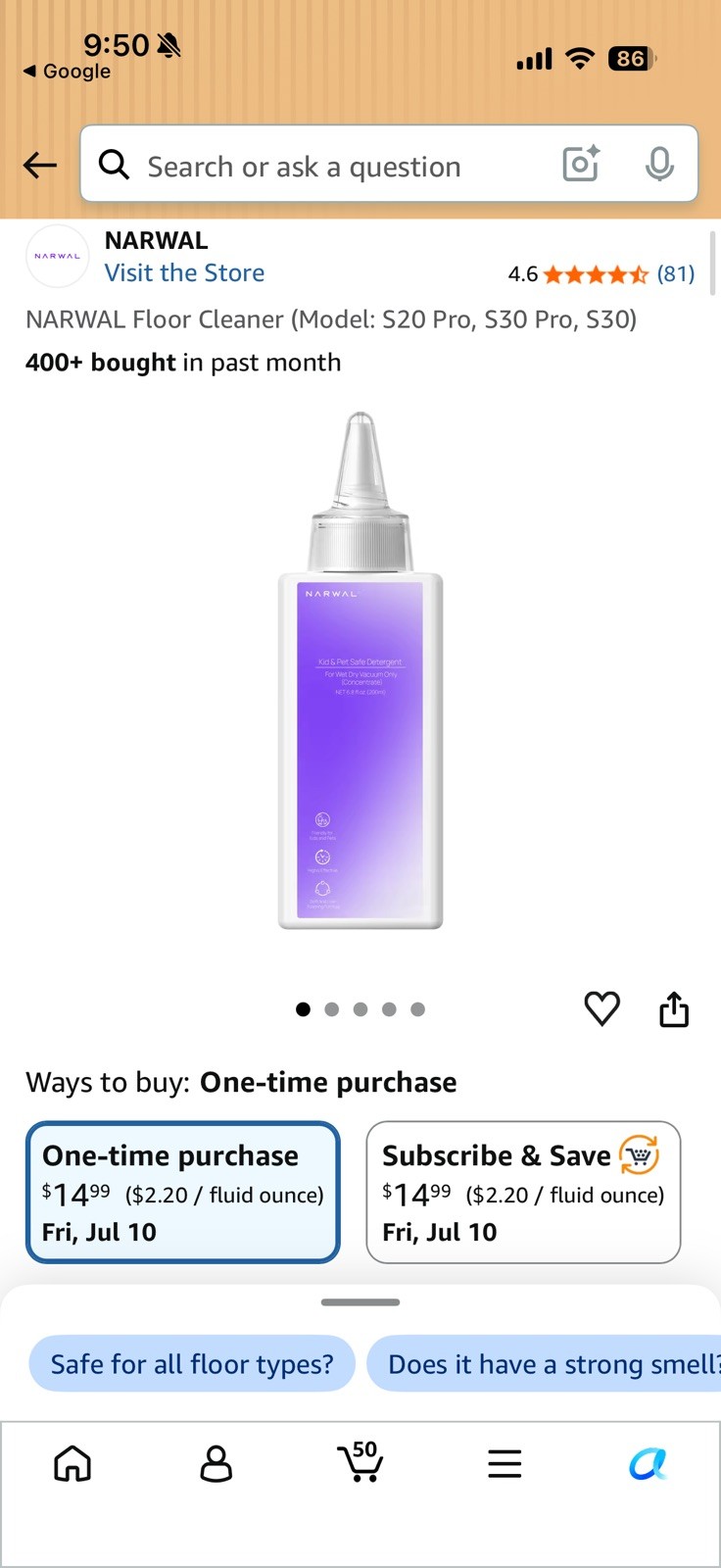Choose the Subscribe & Save option
Viewport: 721px width, 1568px height.
pyautogui.click(x=523, y=1192)
